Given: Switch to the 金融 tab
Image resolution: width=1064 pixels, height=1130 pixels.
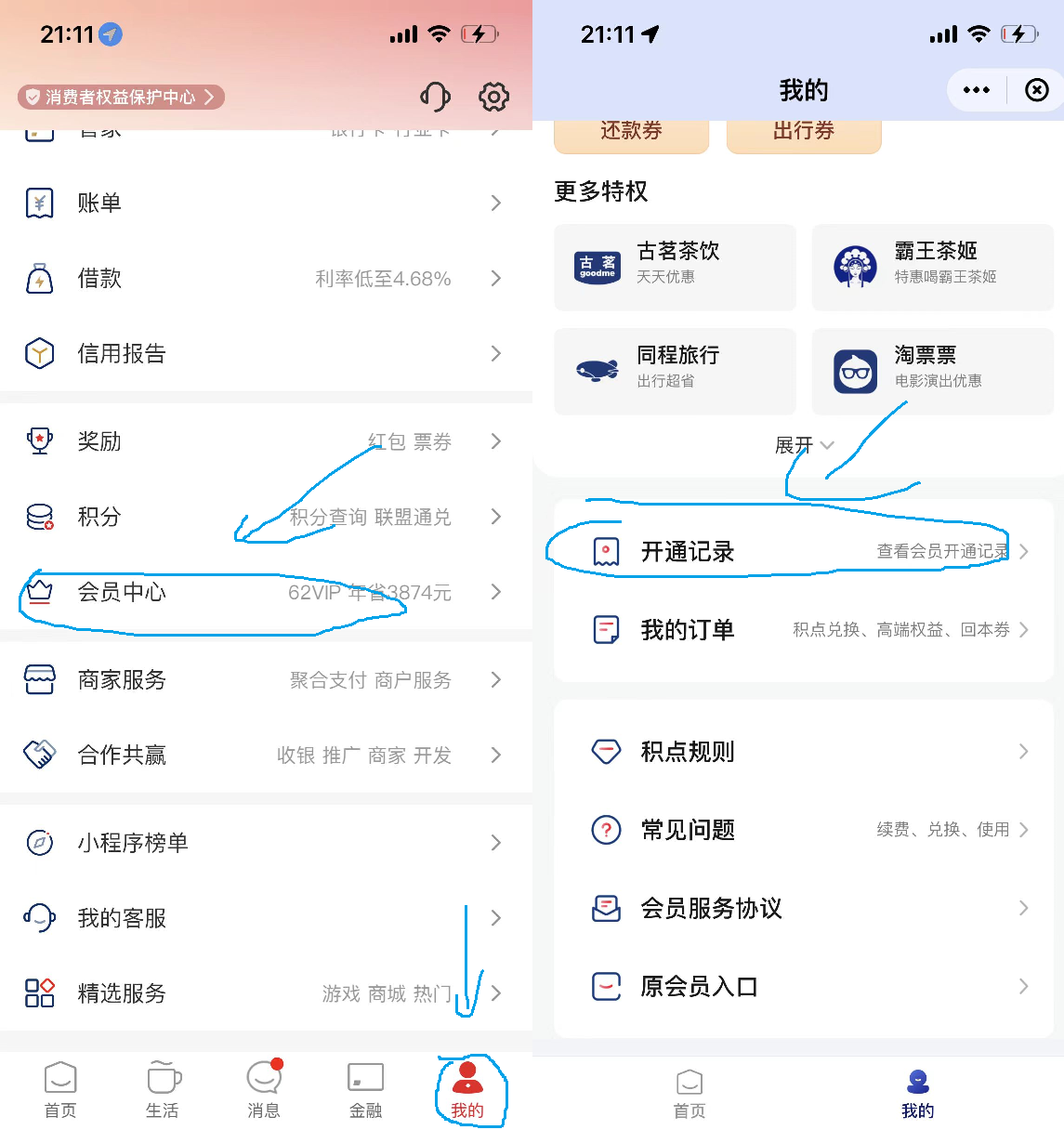Looking at the screenshot, I should click(x=365, y=1089).
